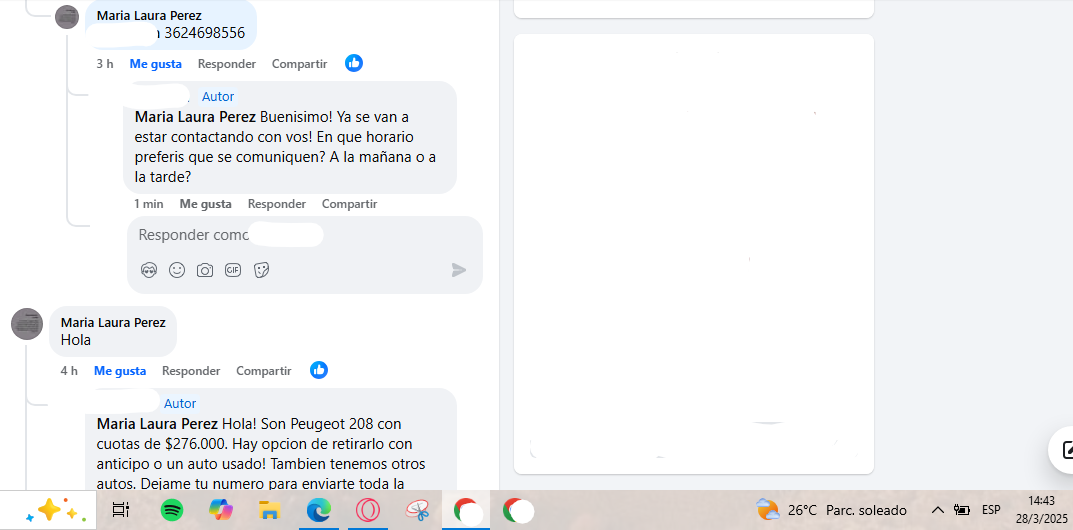This screenshot has height=530, width=1073.
Task: Open the sticker picker in reply box
Action: 261,270
